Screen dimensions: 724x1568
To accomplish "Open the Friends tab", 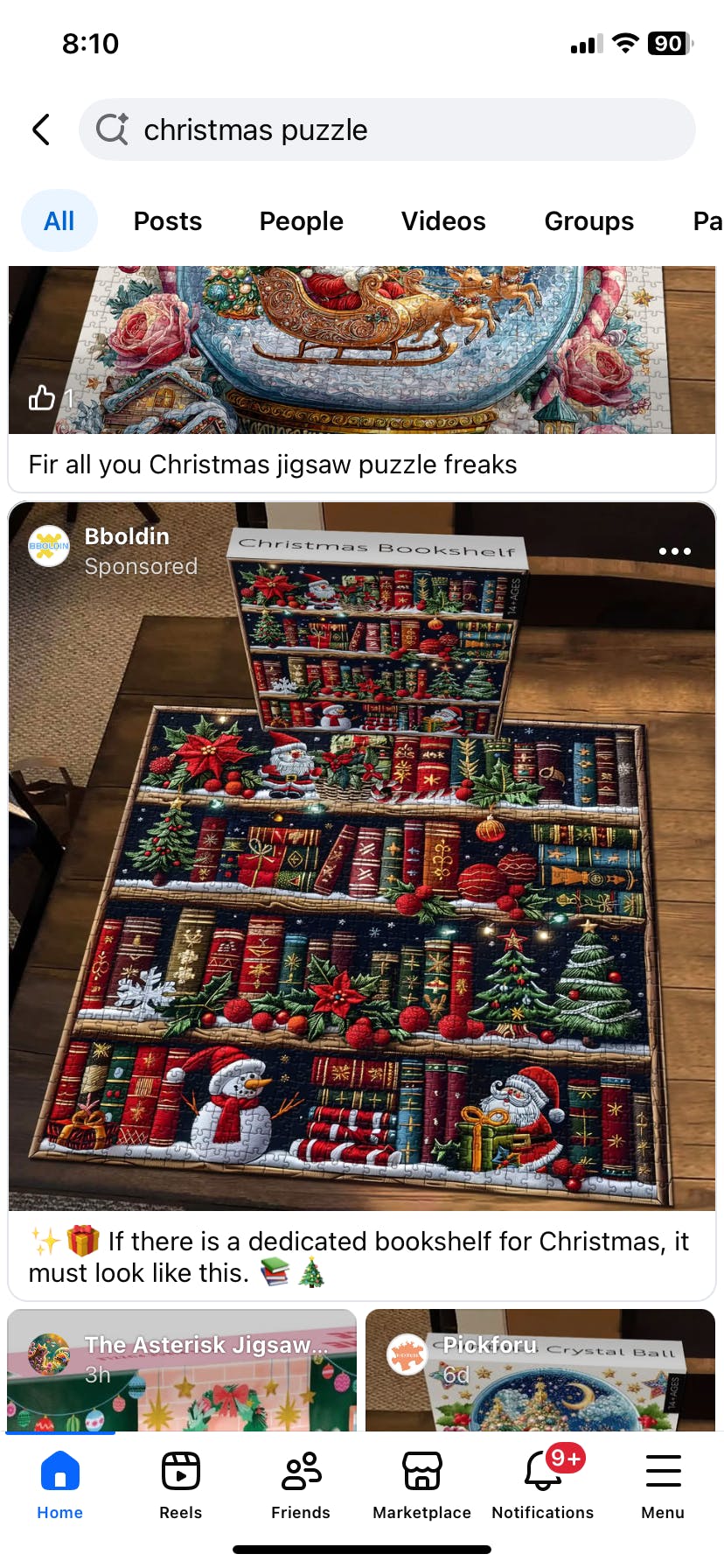I will click(x=301, y=1486).
